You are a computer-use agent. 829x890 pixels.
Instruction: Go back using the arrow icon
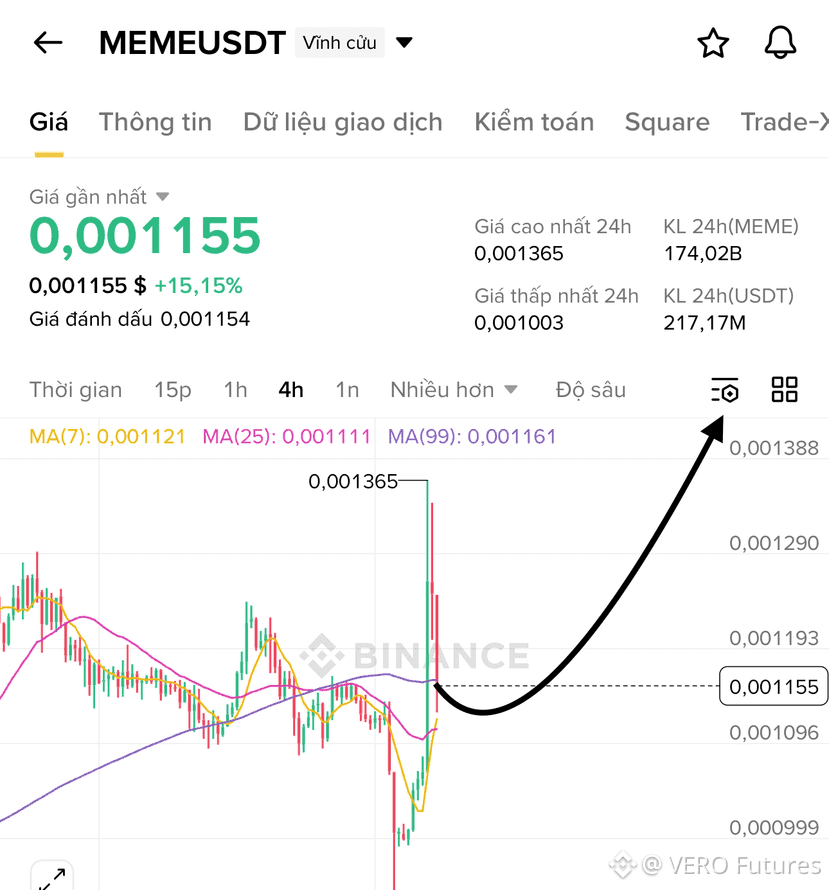tap(48, 43)
